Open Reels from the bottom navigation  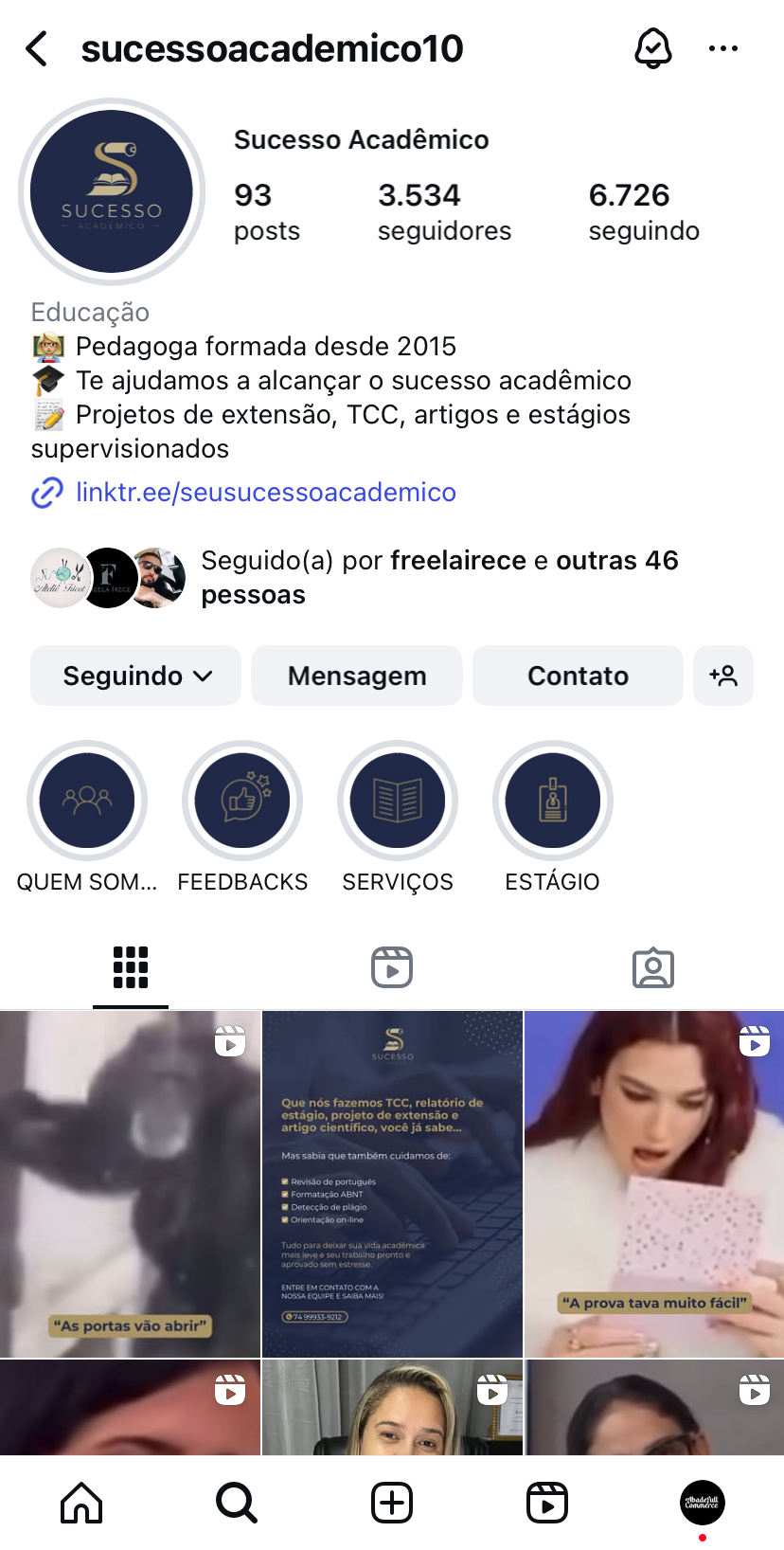[x=548, y=1502]
